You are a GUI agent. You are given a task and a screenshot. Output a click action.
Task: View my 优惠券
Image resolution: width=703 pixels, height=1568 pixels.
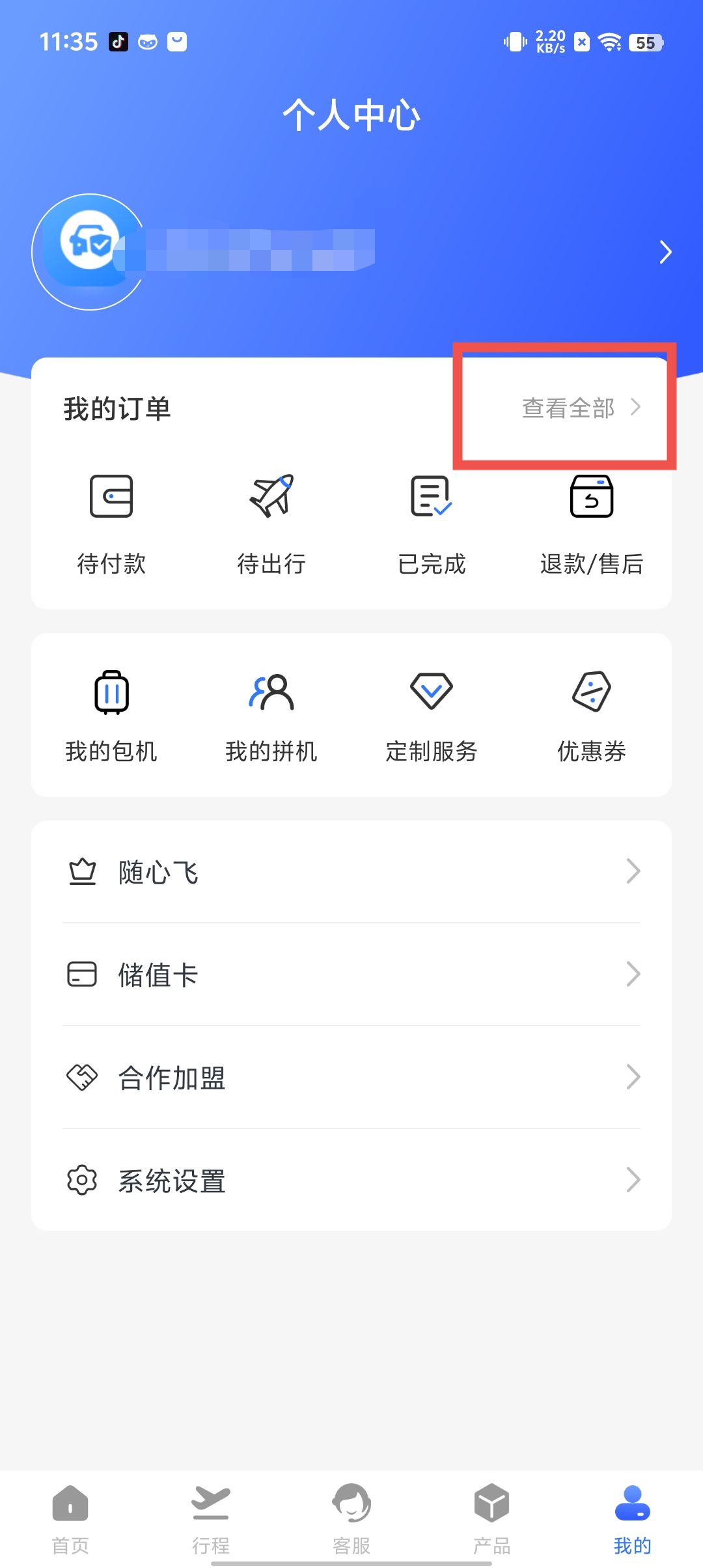pos(592,716)
